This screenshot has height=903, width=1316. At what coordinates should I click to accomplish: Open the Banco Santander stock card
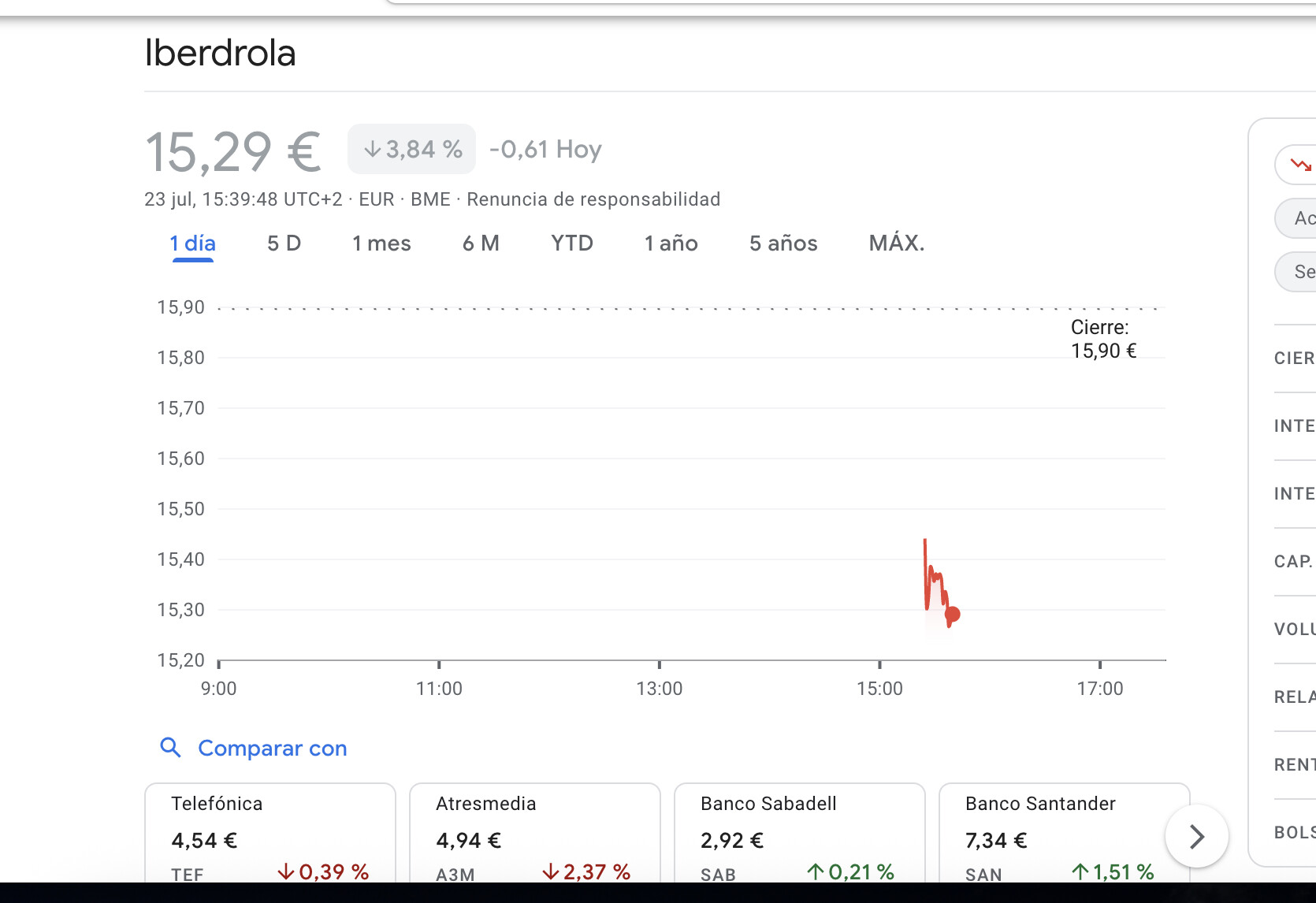tap(1056, 835)
